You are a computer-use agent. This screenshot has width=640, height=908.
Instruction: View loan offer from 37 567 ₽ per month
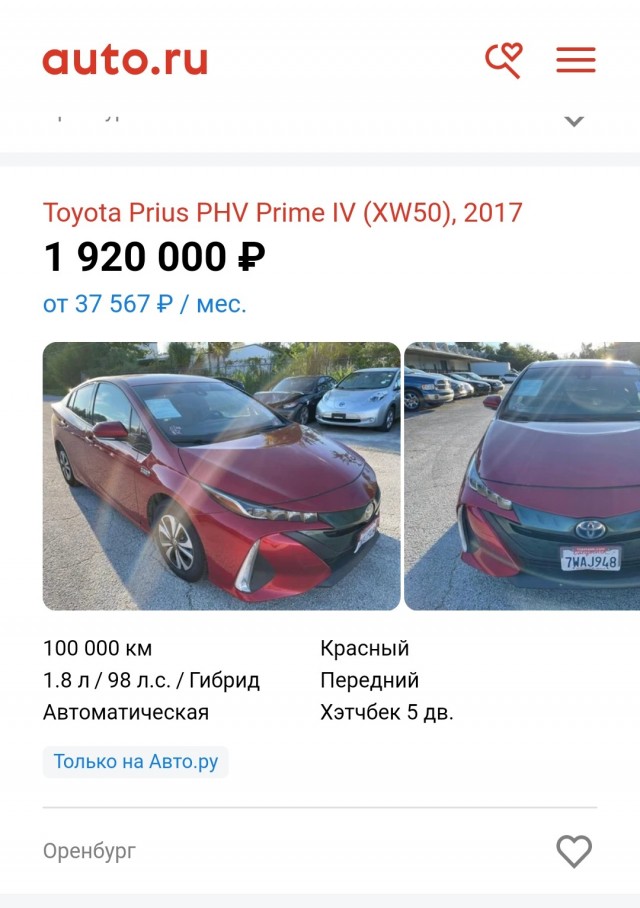[x=144, y=304]
